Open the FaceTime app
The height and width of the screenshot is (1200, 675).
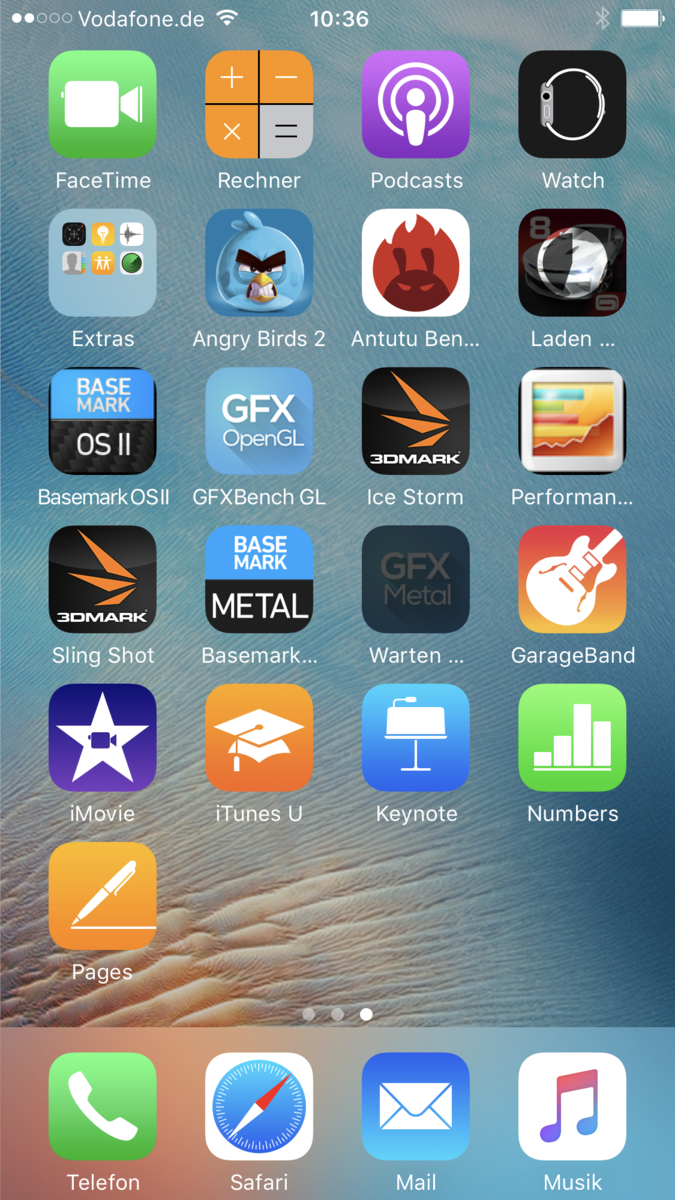pos(103,105)
